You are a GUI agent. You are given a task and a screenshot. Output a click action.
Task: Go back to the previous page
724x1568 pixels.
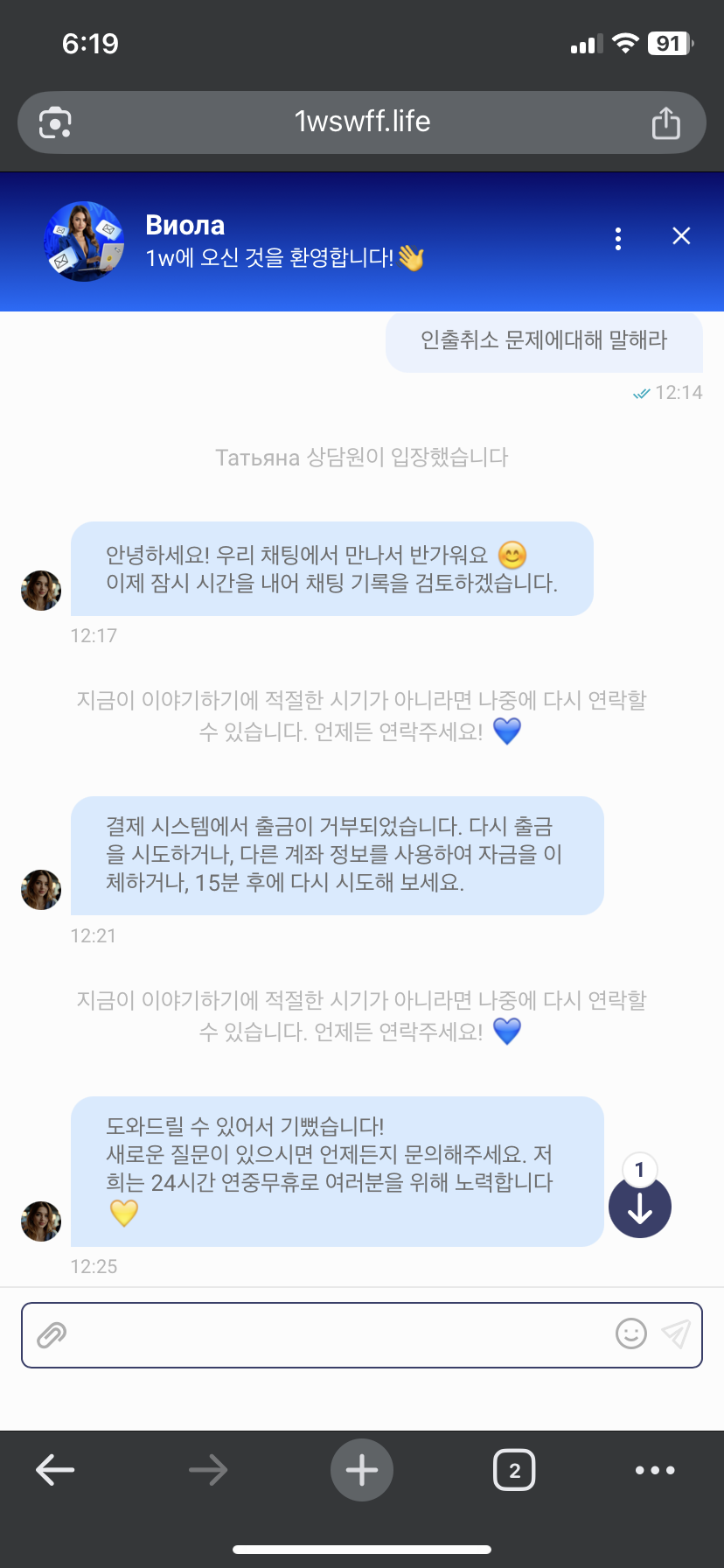(x=55, y=1470)
